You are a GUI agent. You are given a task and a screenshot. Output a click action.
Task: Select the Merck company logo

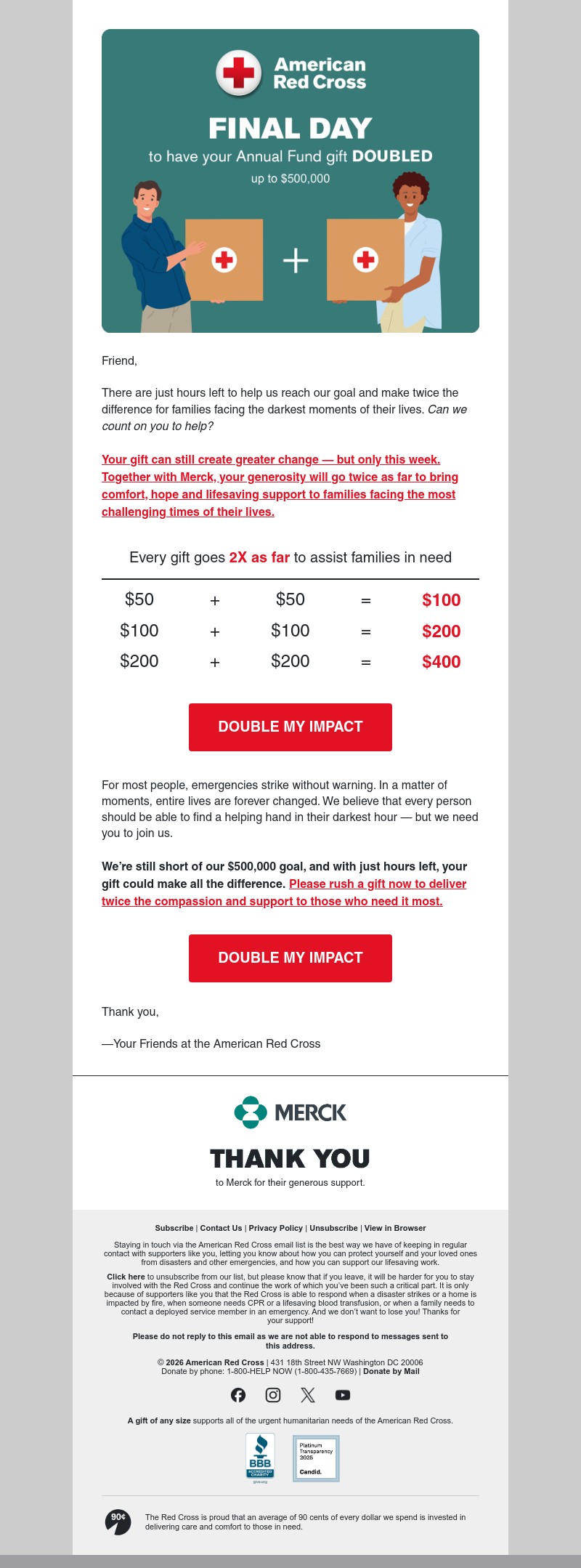coord(290,1112)
